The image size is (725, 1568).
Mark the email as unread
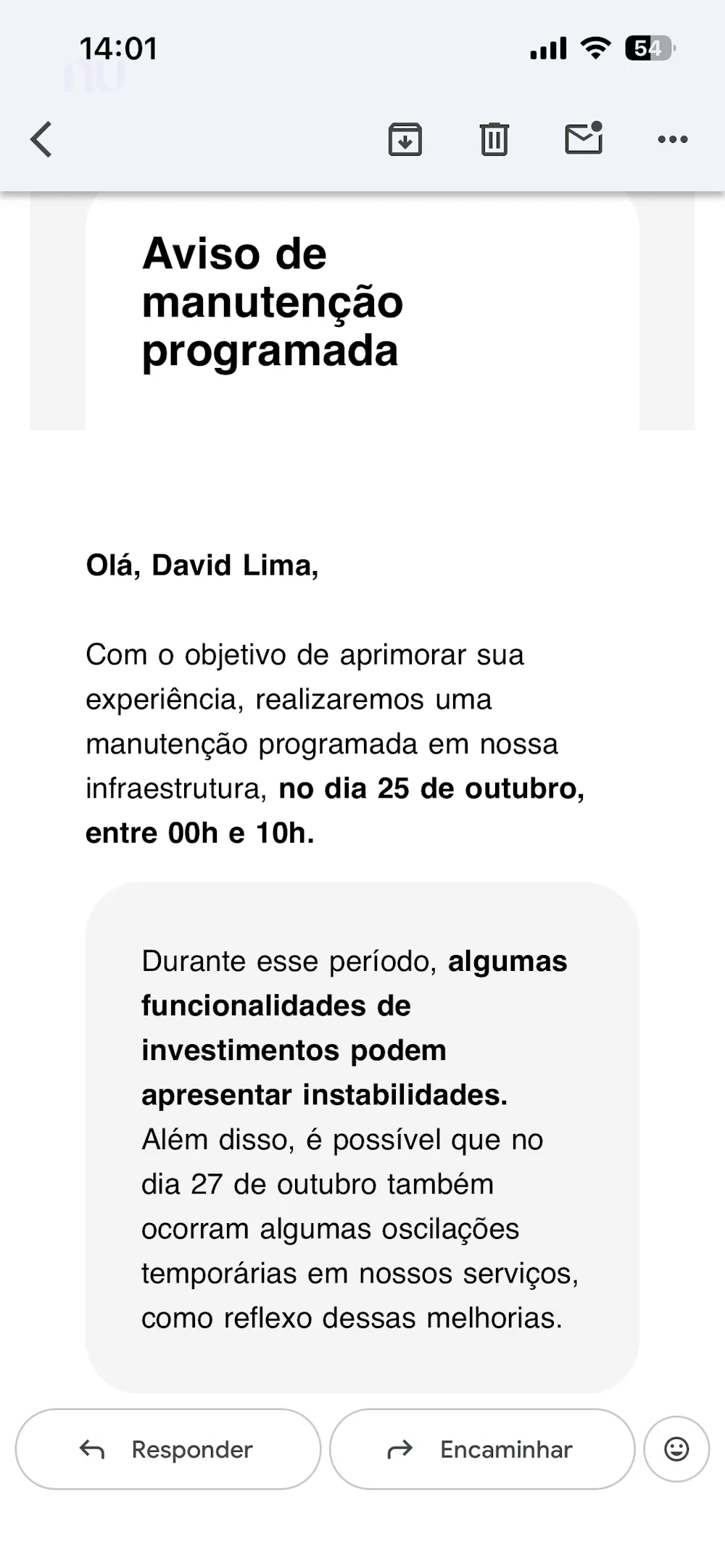tap(584, 138)
